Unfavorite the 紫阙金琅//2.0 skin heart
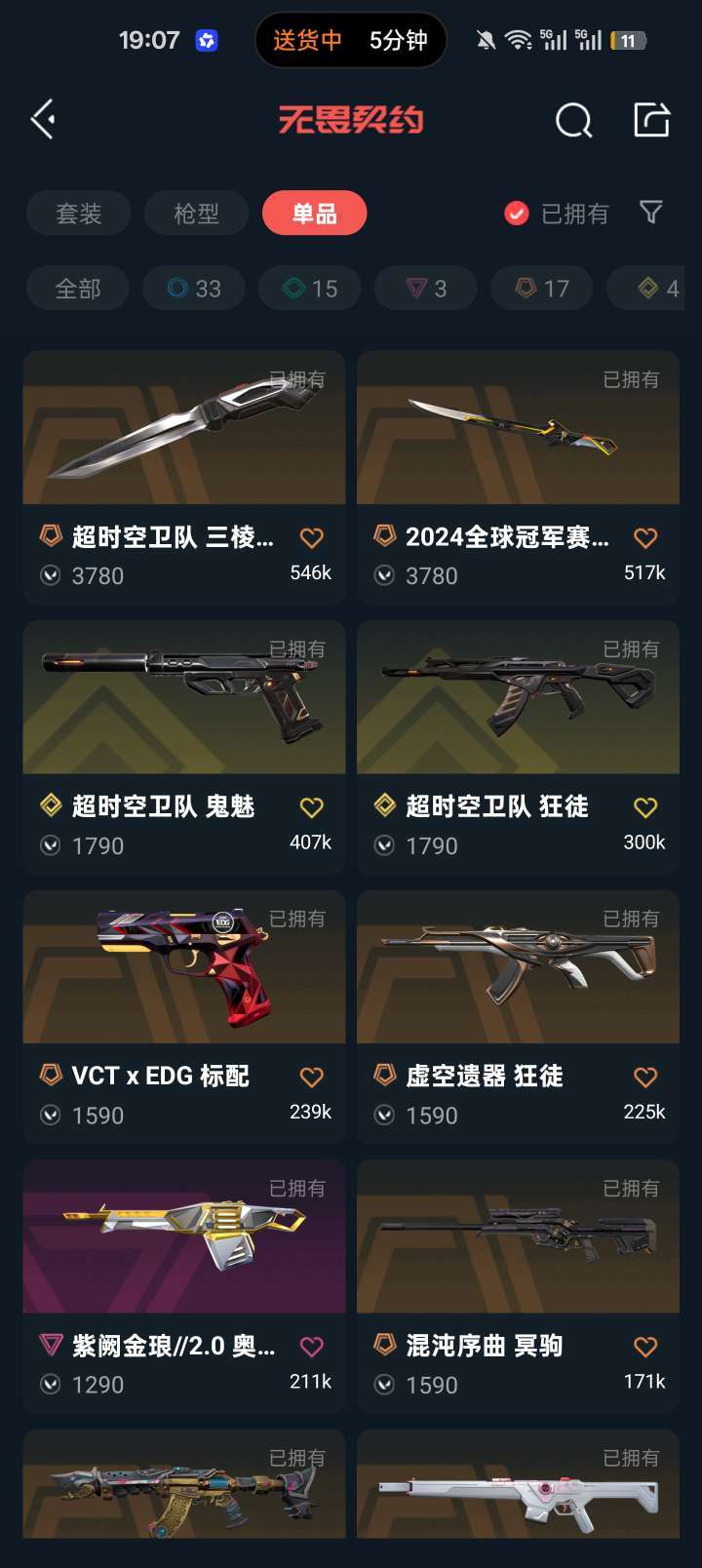Screen dimensions: 702x1568 coord(311,1345)
